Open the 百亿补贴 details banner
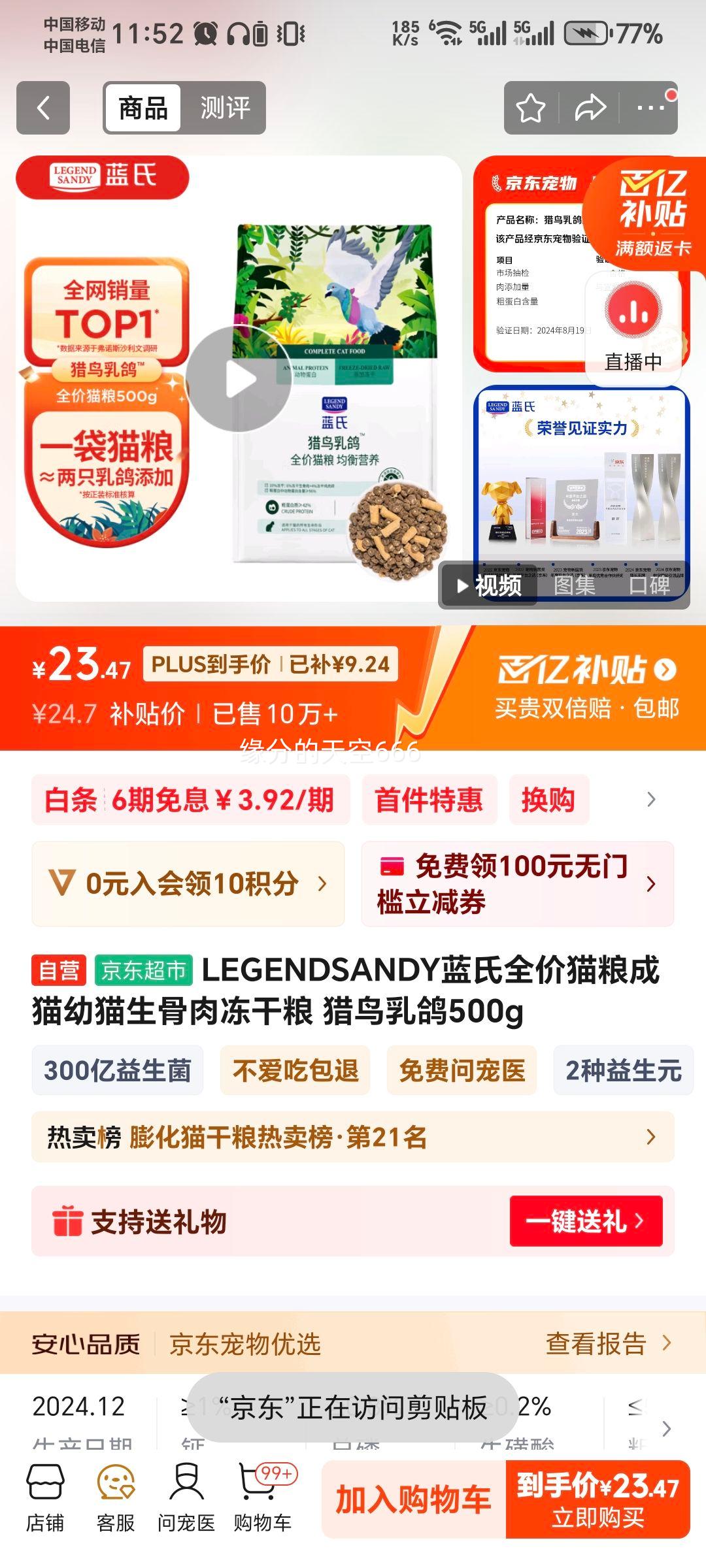706x1568 pixels. coord(586,687)
